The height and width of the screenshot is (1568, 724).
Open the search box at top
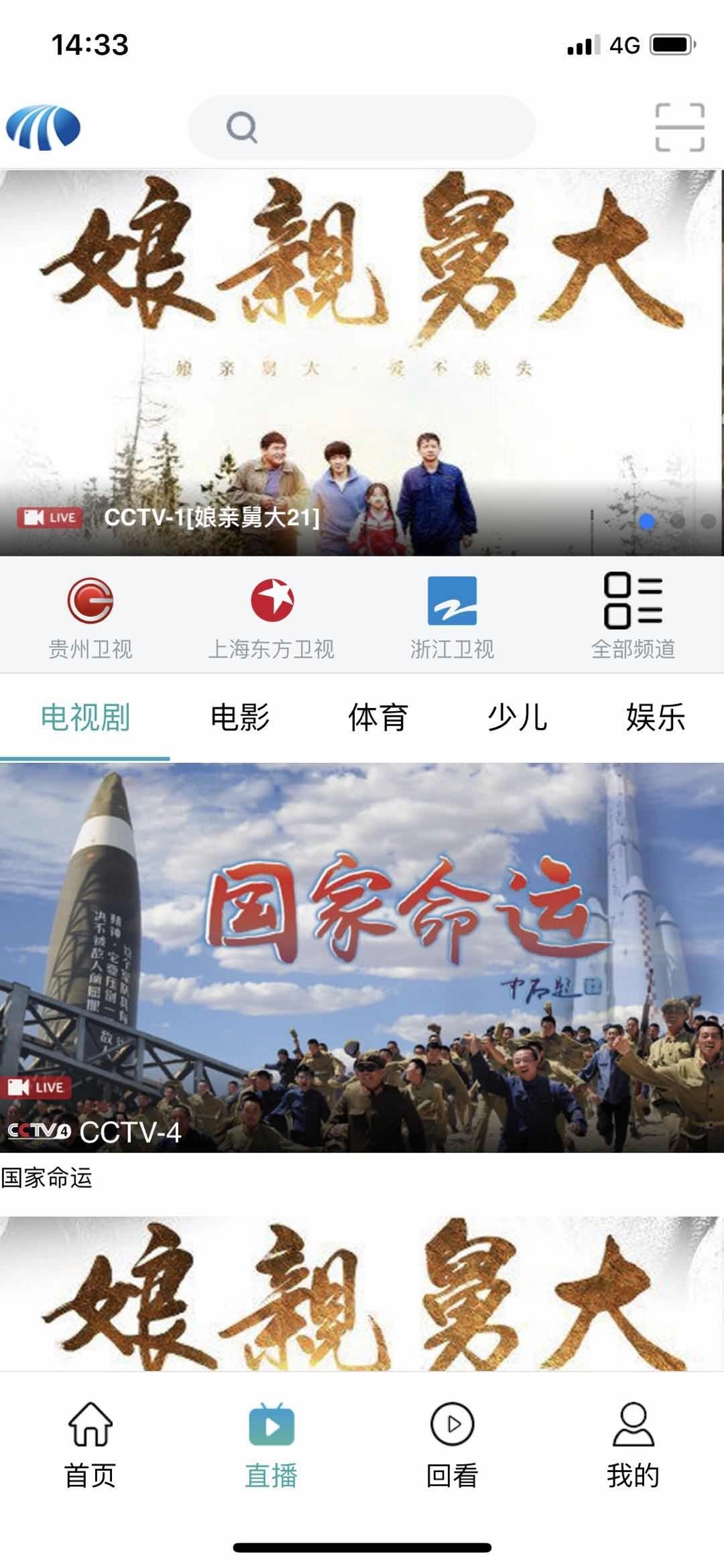[x=362, y=127]
